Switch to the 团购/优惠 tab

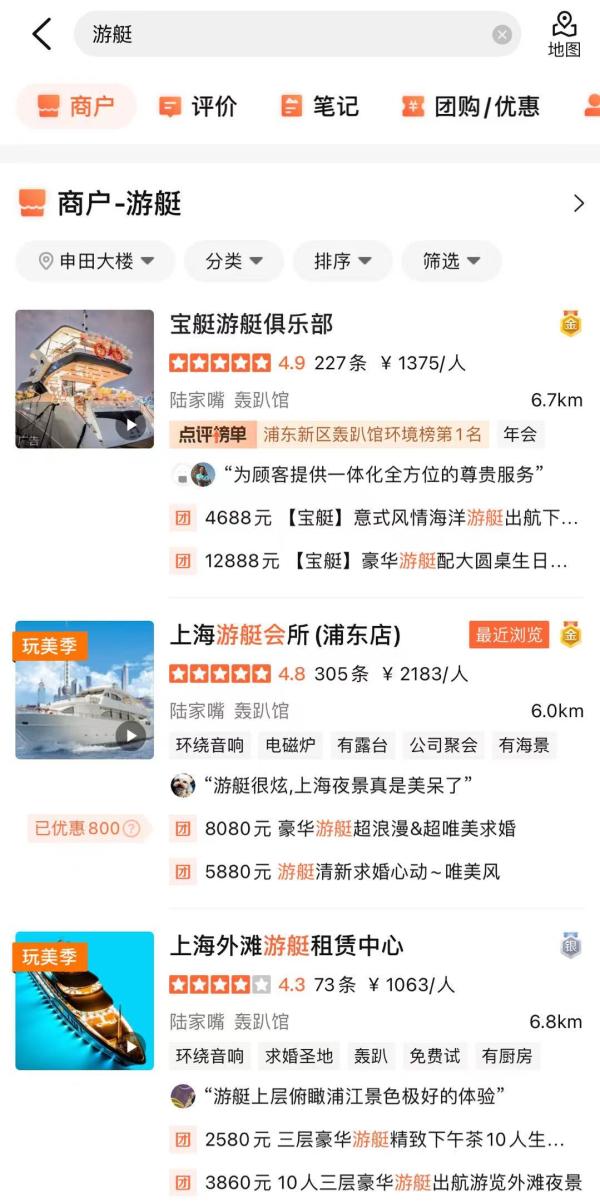pyautogui.click(x=470, y=106)
